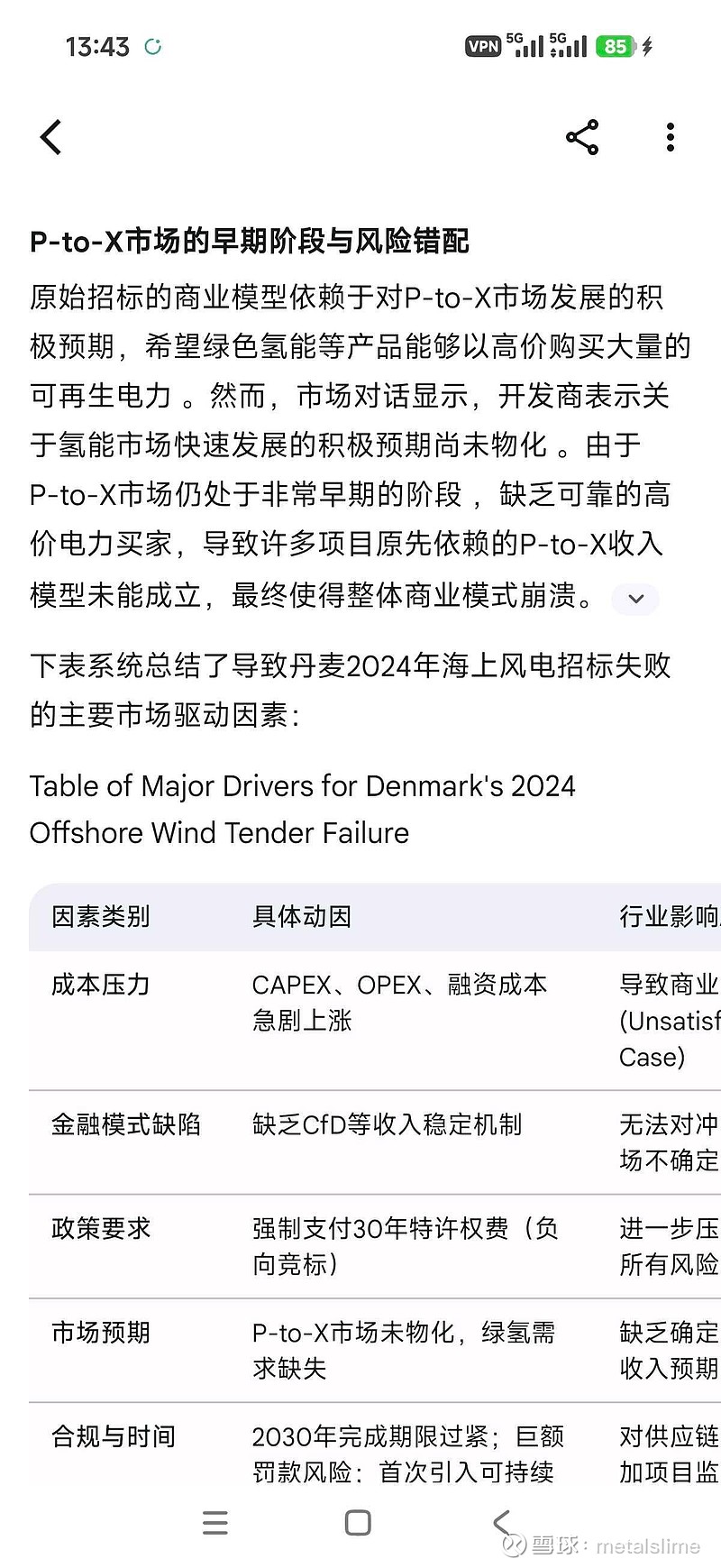This screenshot has height=1568, width=721.
Task: Go back using the top-left arrow
Action: pos(51,138)
